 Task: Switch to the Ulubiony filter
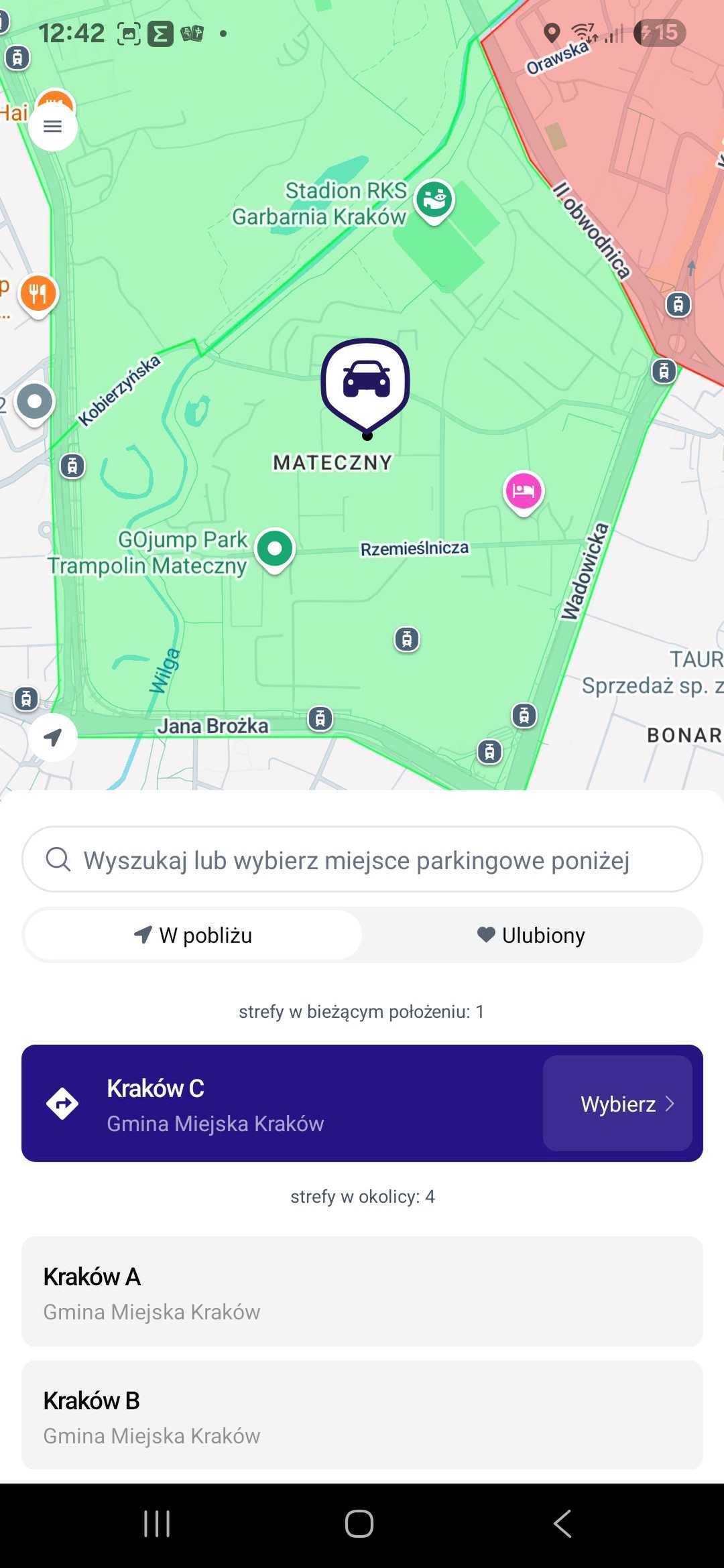click(x=532, y=934)
